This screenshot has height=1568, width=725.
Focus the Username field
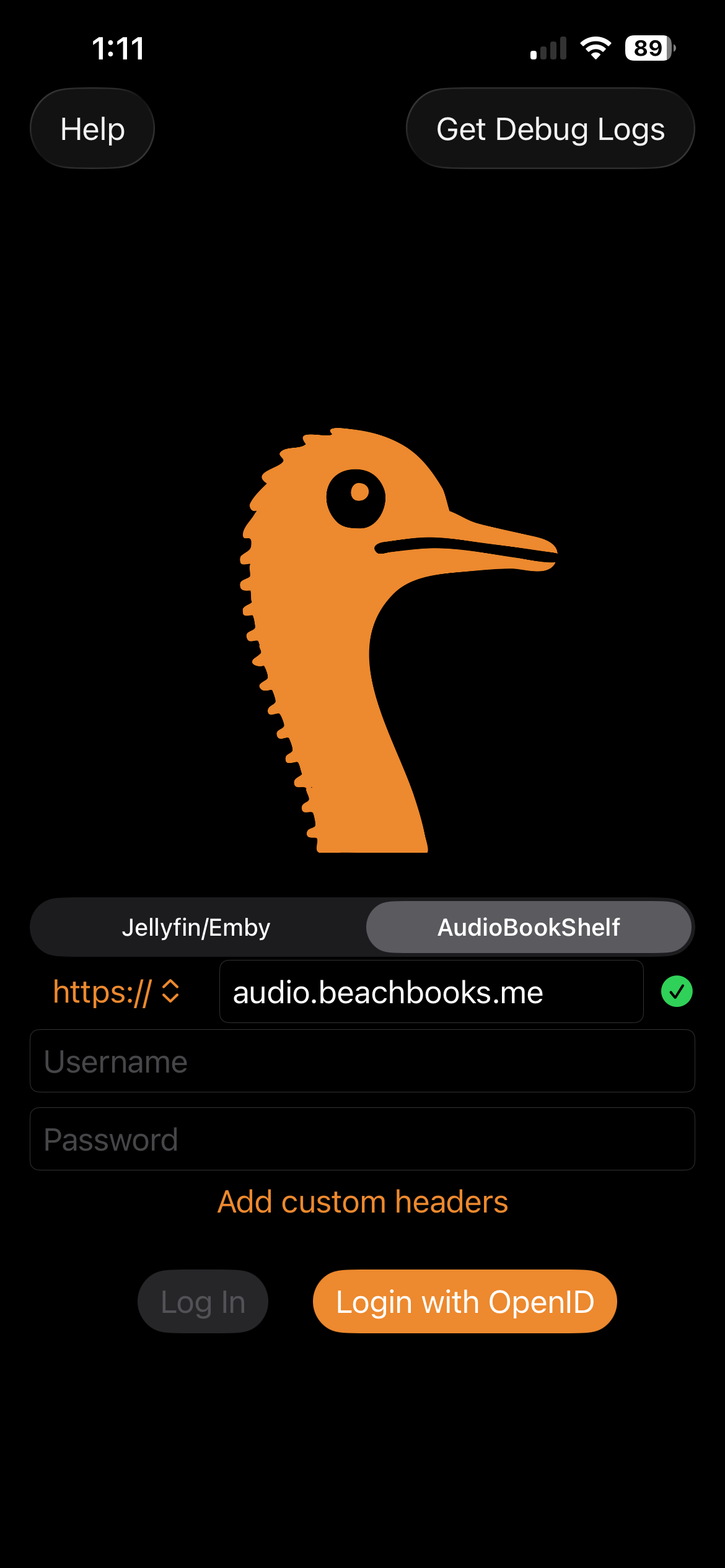click(362, 1061)
